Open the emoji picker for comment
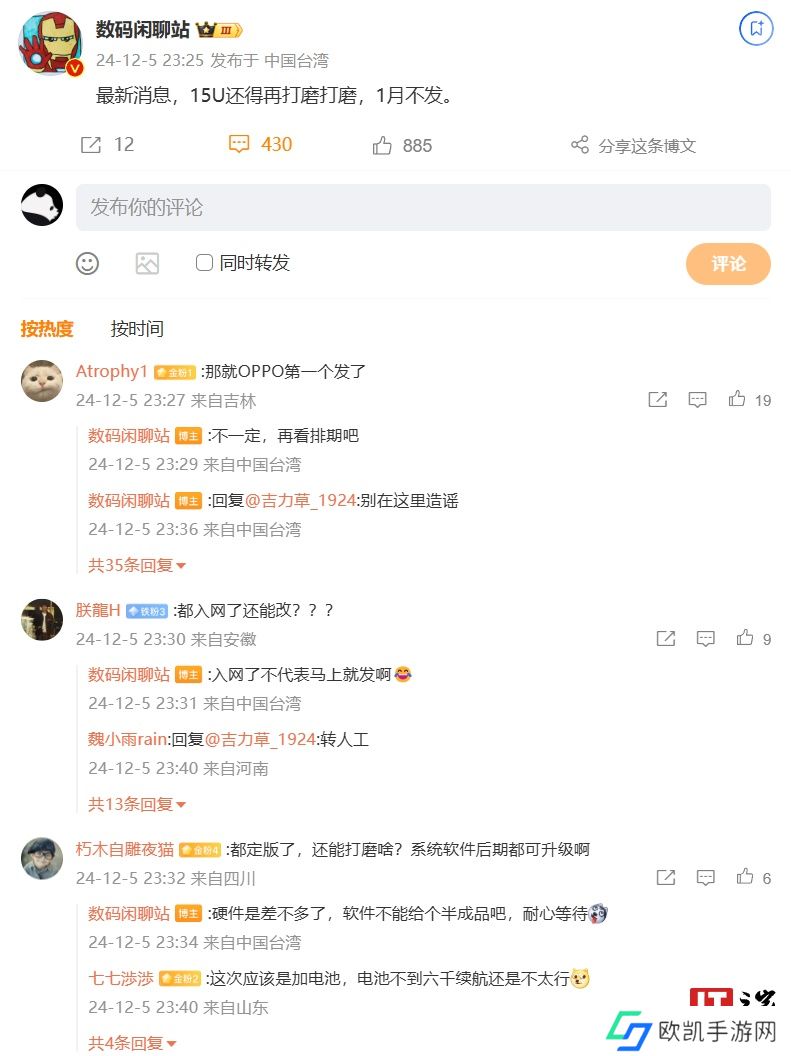 pos(88,263)
